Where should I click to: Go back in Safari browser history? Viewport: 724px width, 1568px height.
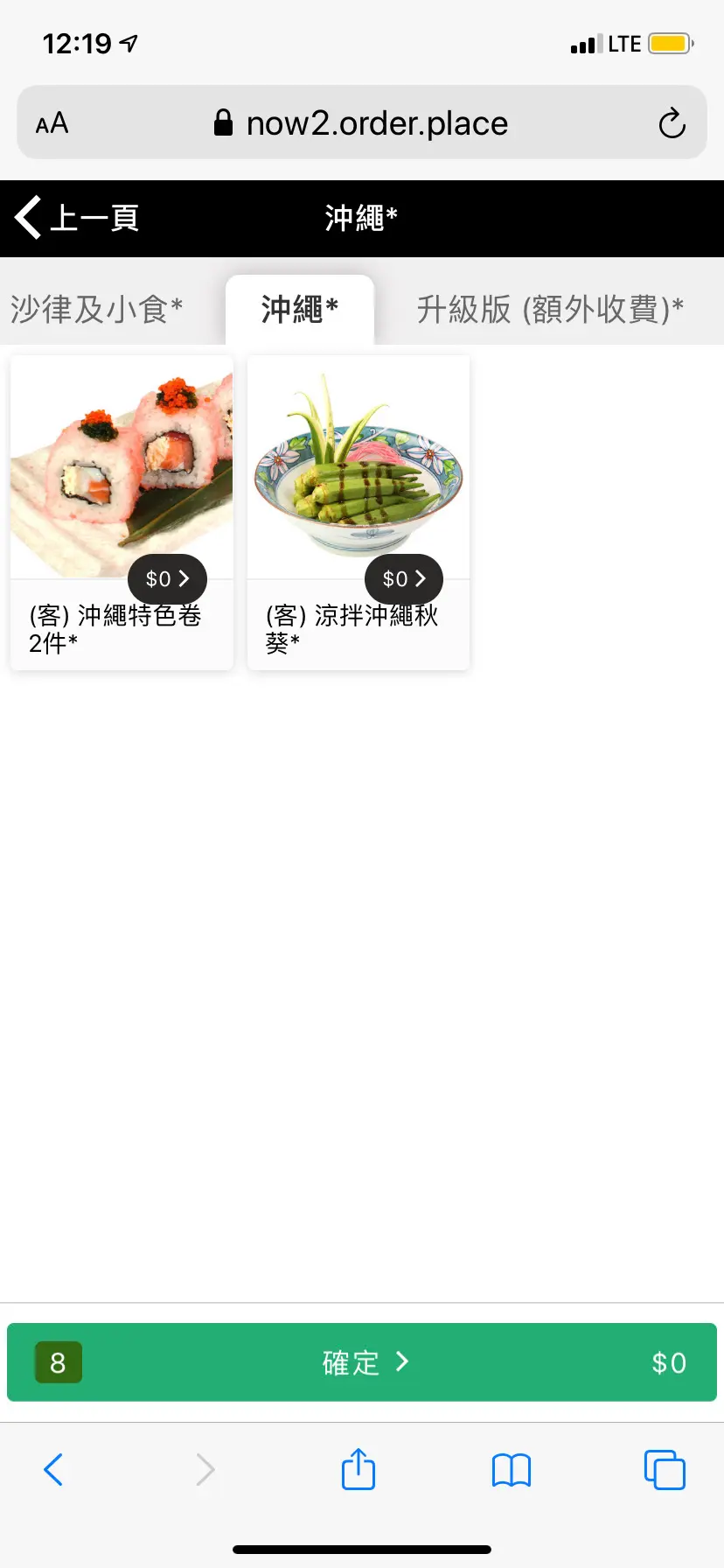click(53, 1470)
